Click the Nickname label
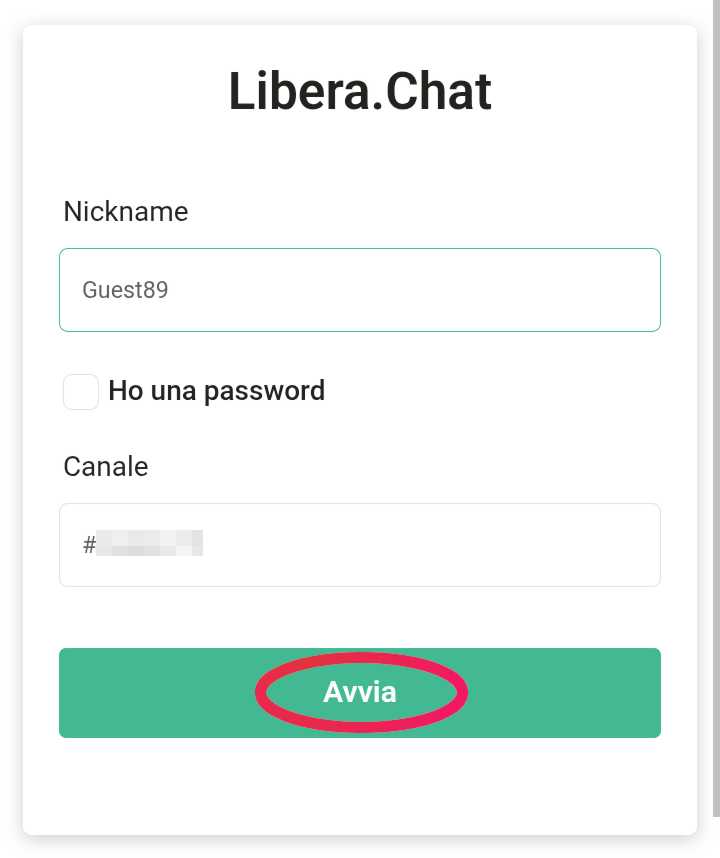 [125, 211]
